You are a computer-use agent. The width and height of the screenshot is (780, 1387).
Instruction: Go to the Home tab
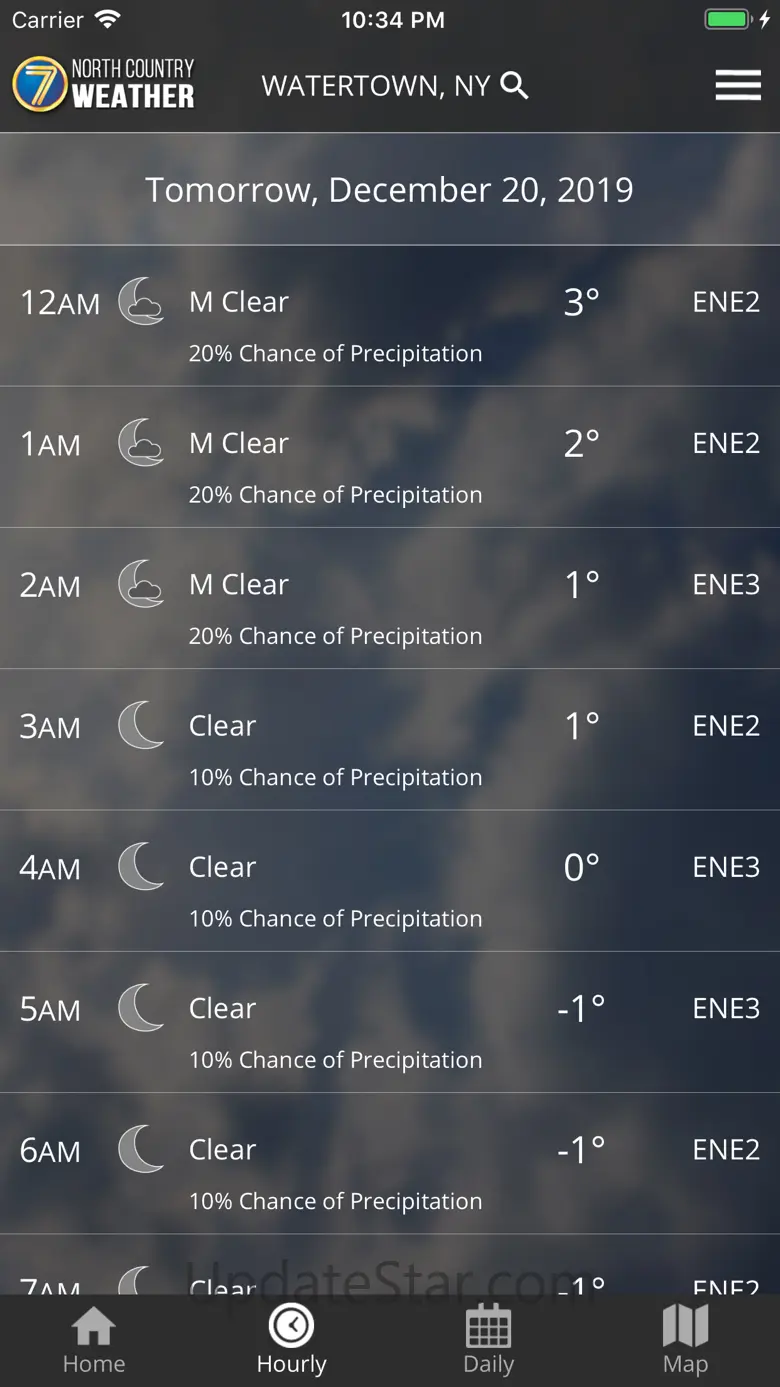pos(94,1341)
